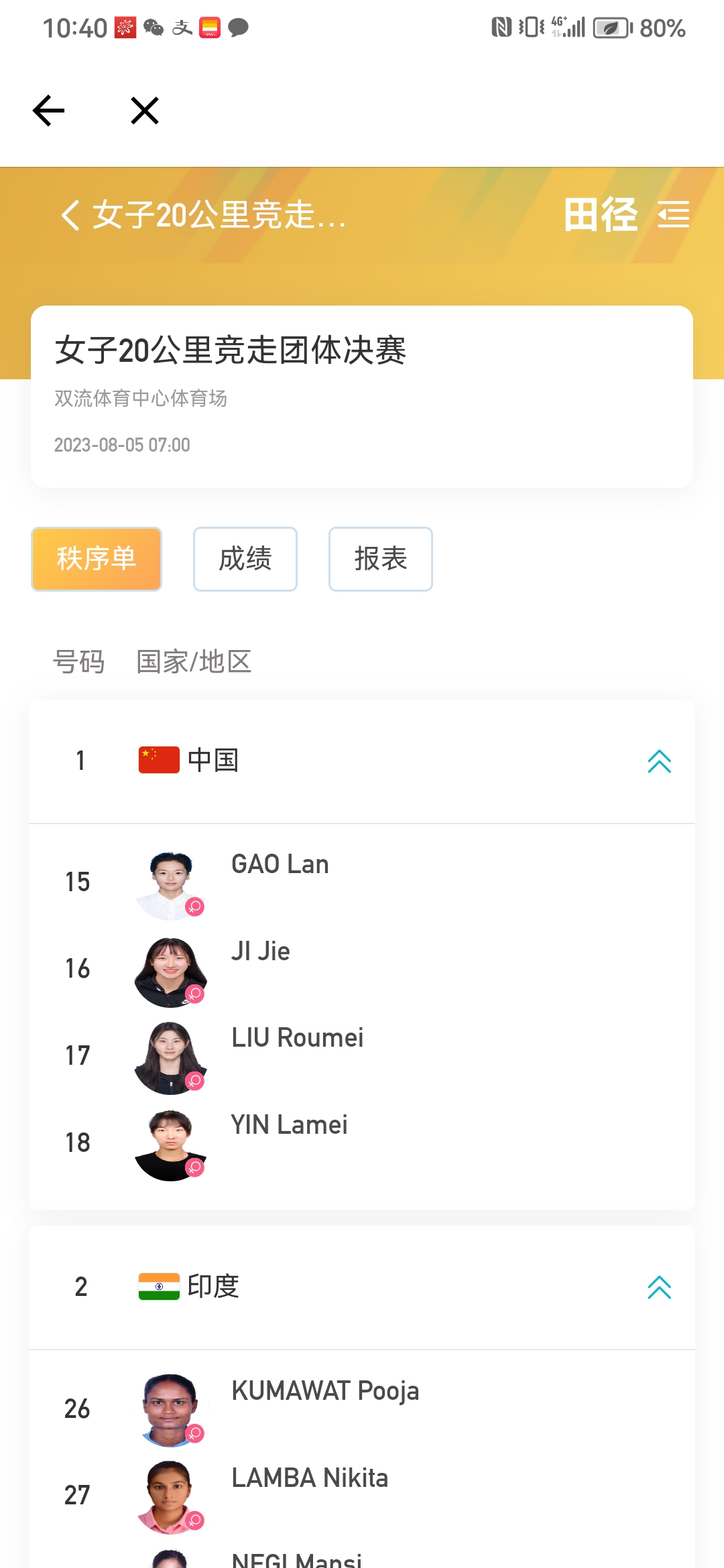The height and width of the screenshot is (1568, 724).
Task: Open athlete LAMBA Nikita's entry
Action: pyautogui.click(x=310, y=1478)
